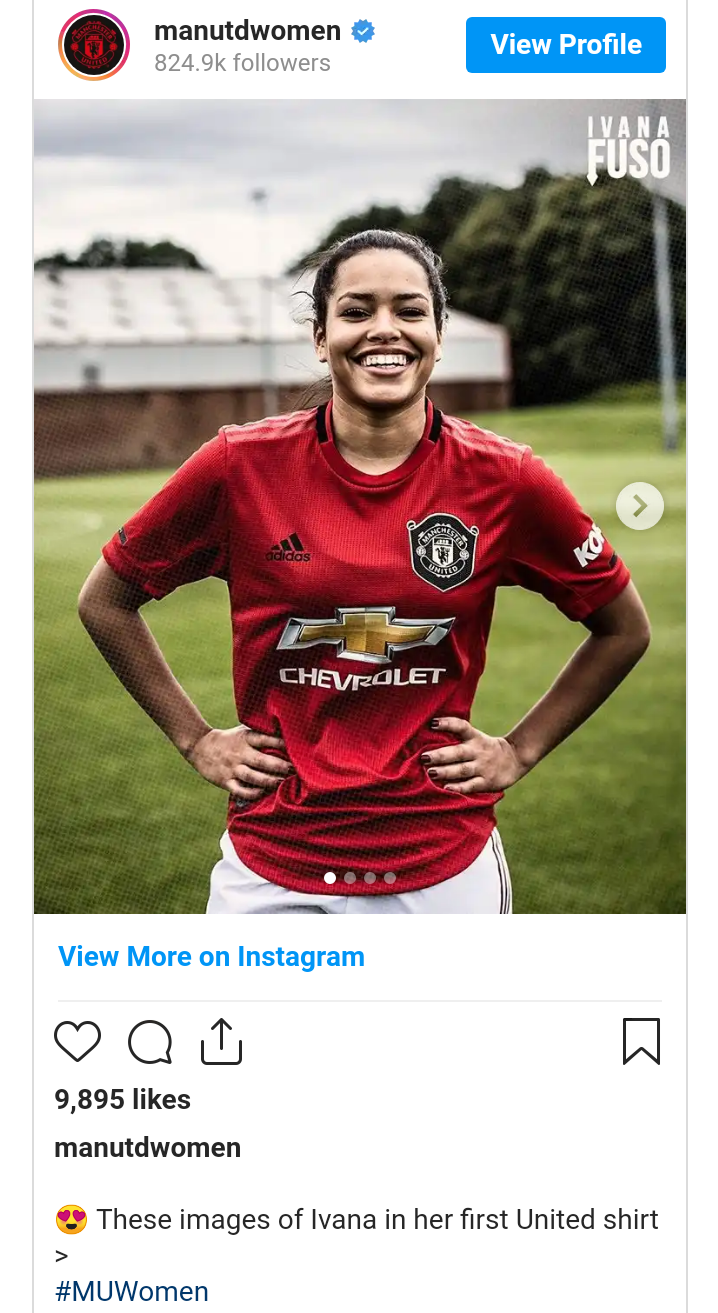Open the #MUWomen hashtag
Viewport: 718px width, 1313px height.
(132, 1291)
